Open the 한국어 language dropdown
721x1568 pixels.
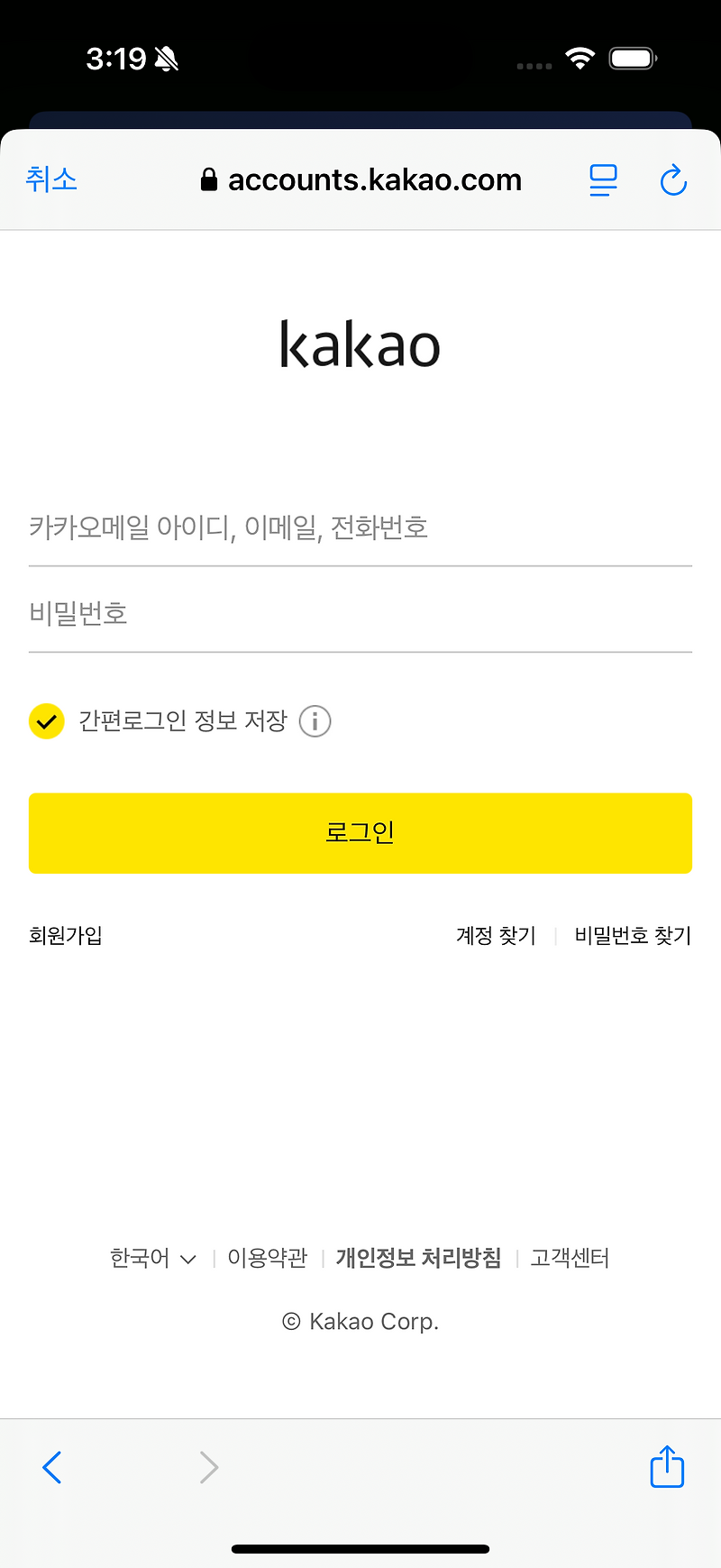click(151, 1259)
